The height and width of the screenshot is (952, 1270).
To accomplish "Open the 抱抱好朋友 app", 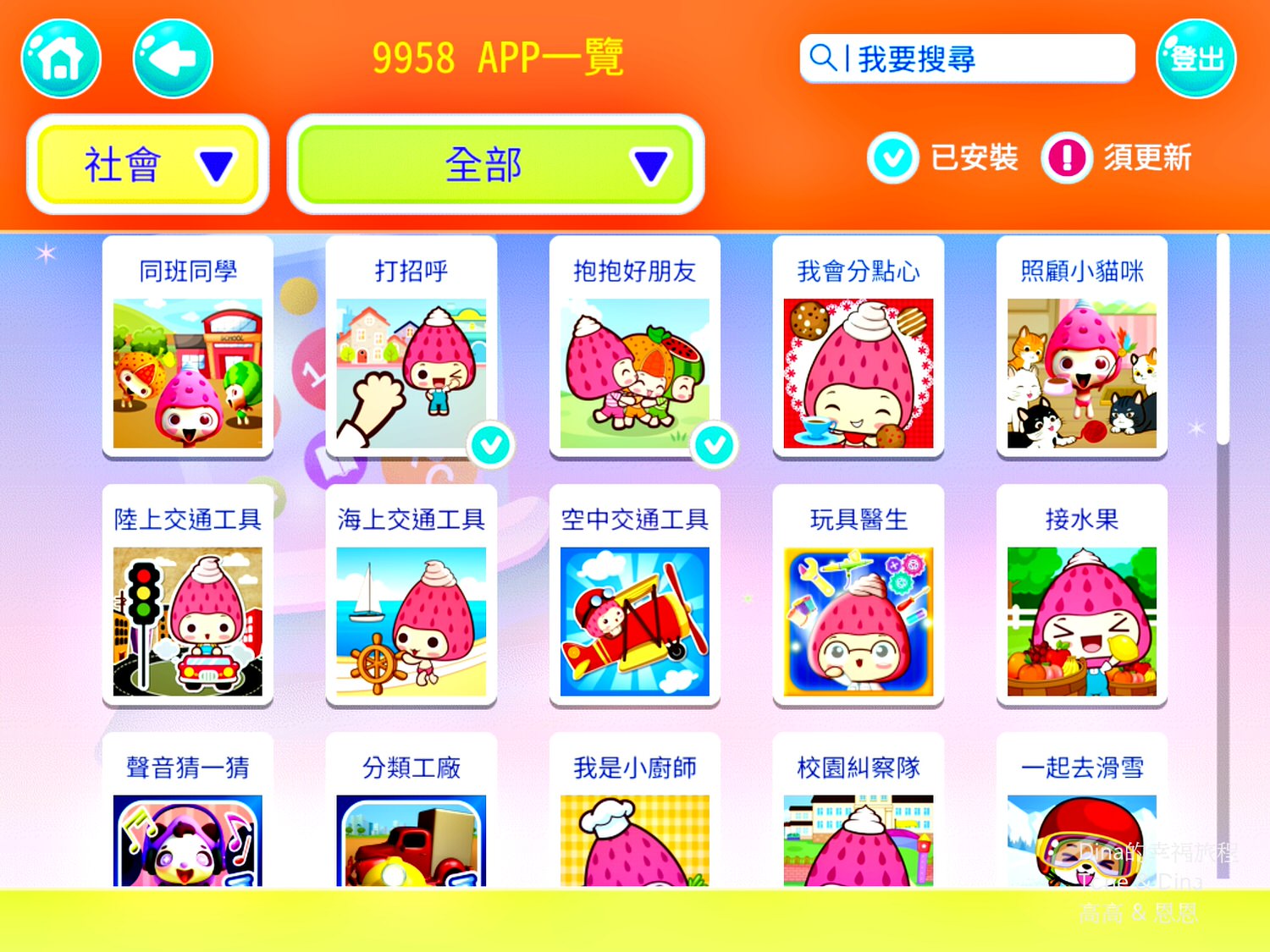I will (x=635, y=372).
